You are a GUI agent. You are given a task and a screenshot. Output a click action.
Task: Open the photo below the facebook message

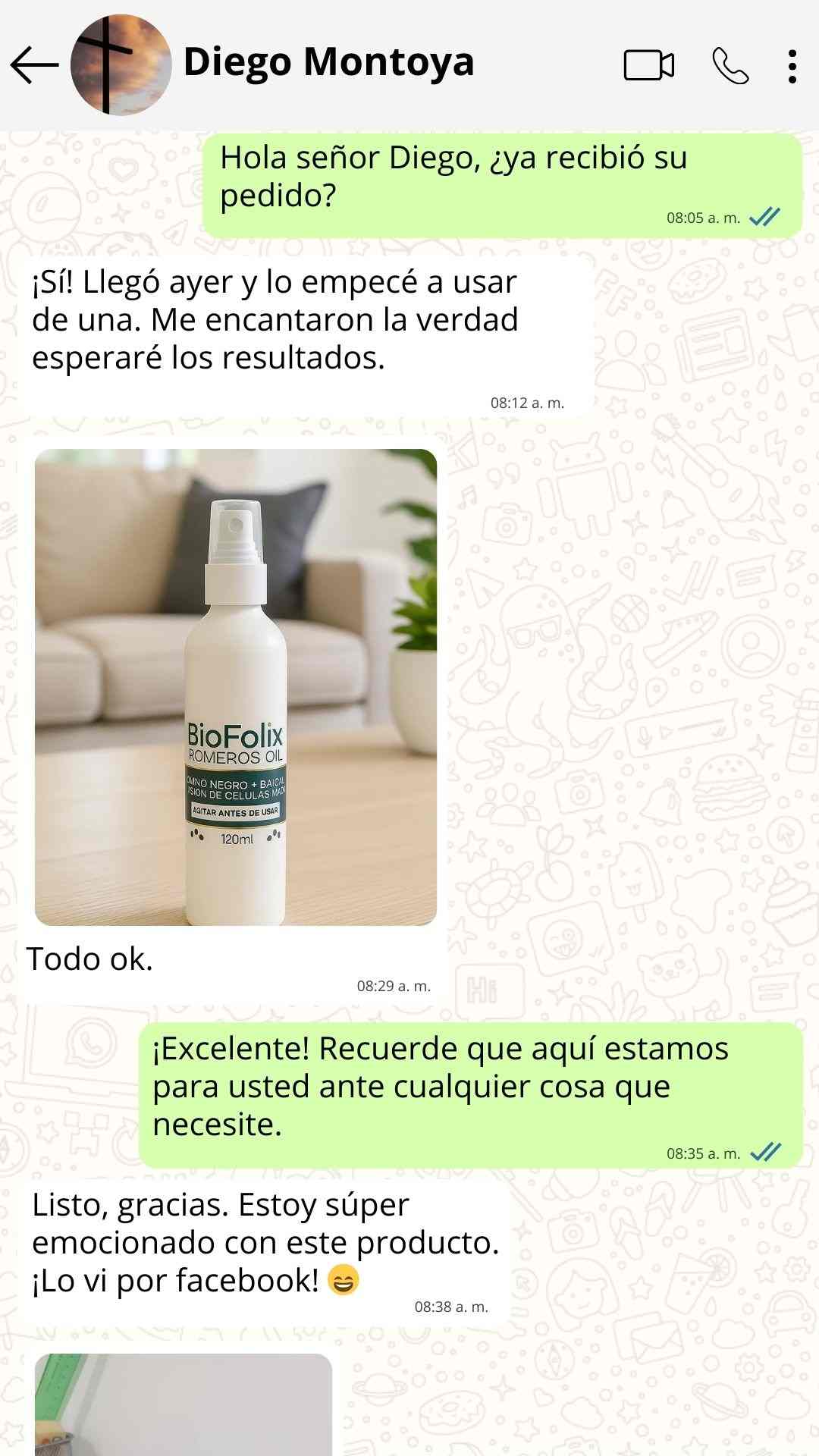coord(184,1403)
